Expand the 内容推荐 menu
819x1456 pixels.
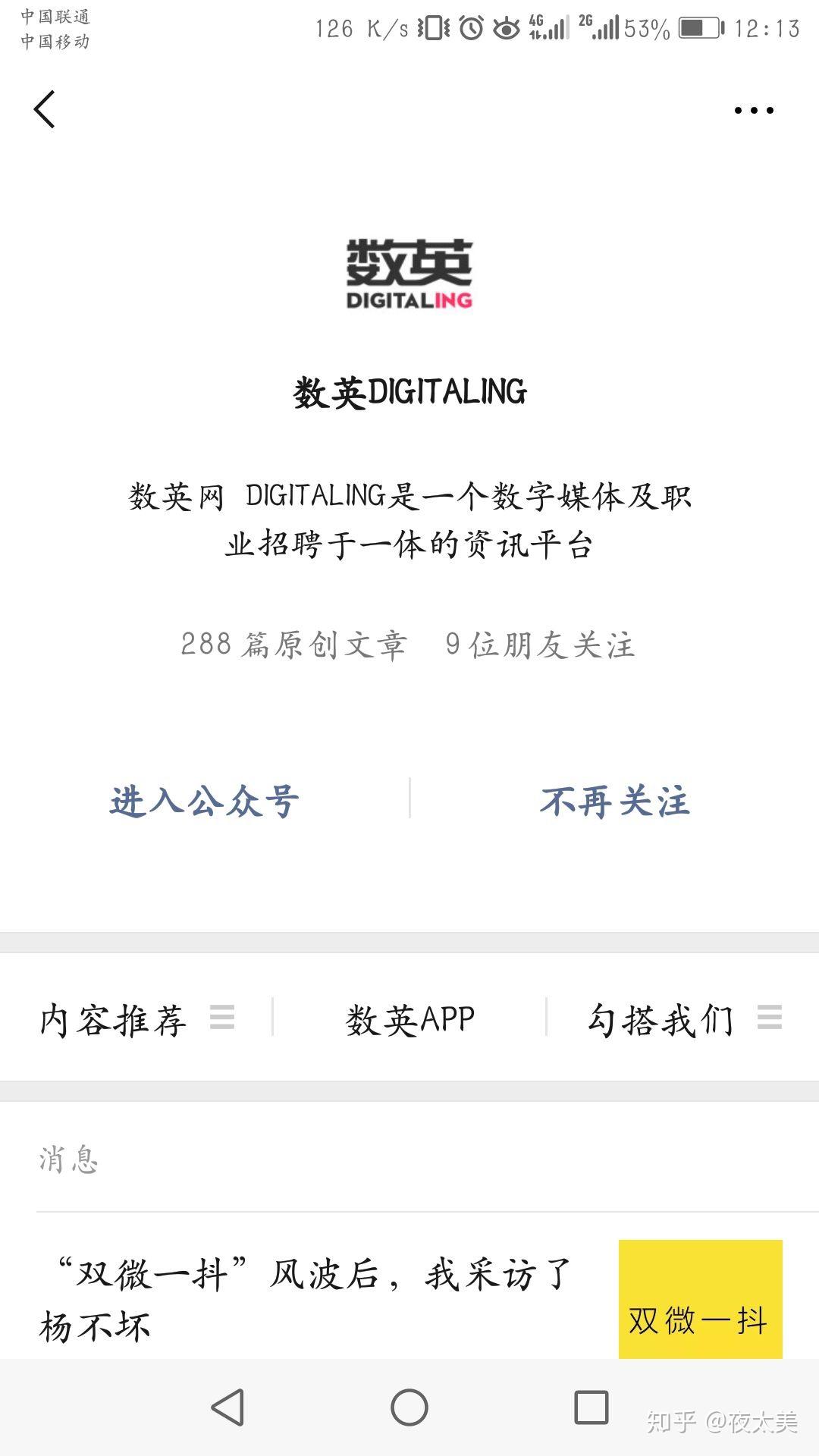tap(136, 1018)
